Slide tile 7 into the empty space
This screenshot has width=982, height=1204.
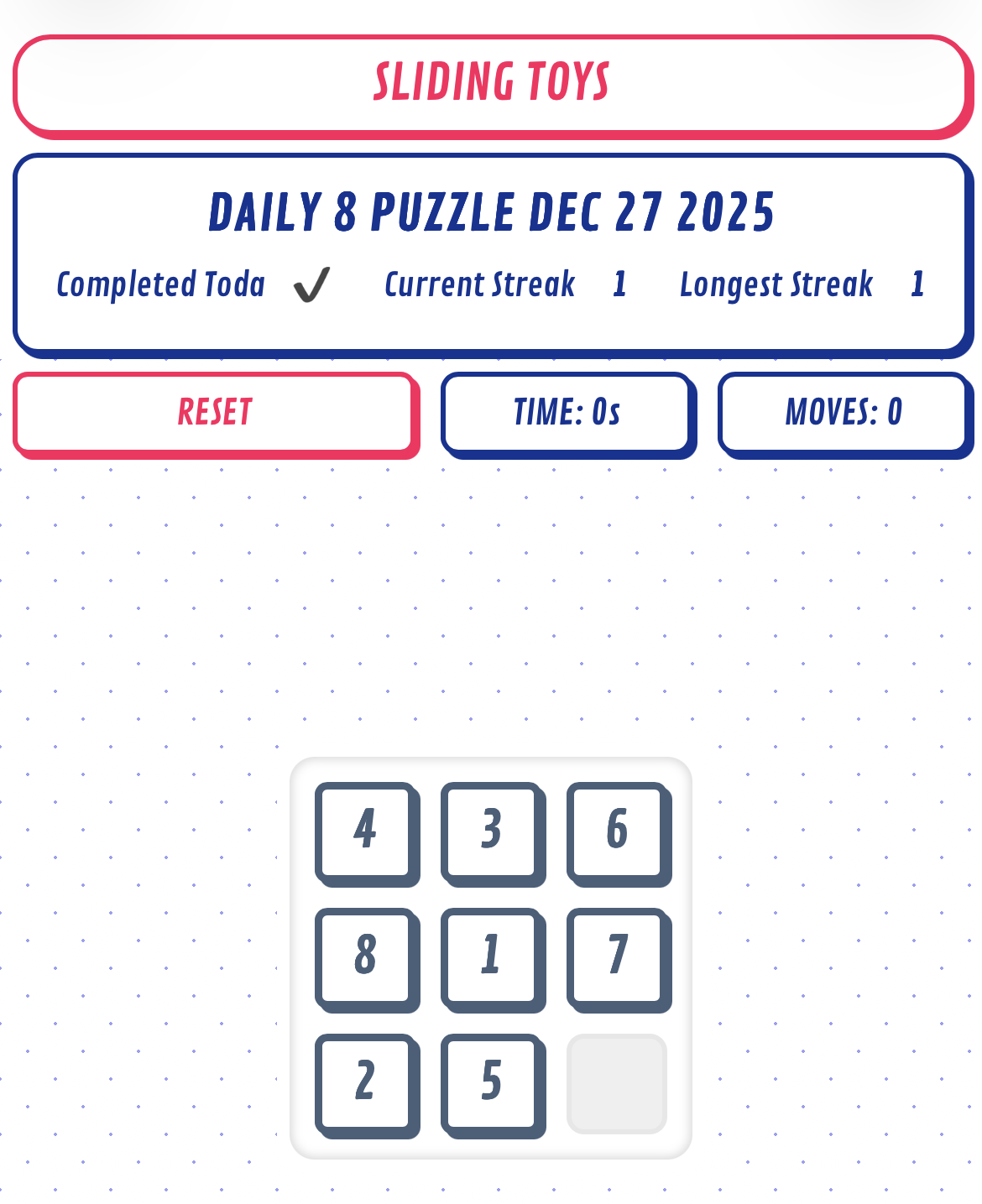[x=618, y=956]
